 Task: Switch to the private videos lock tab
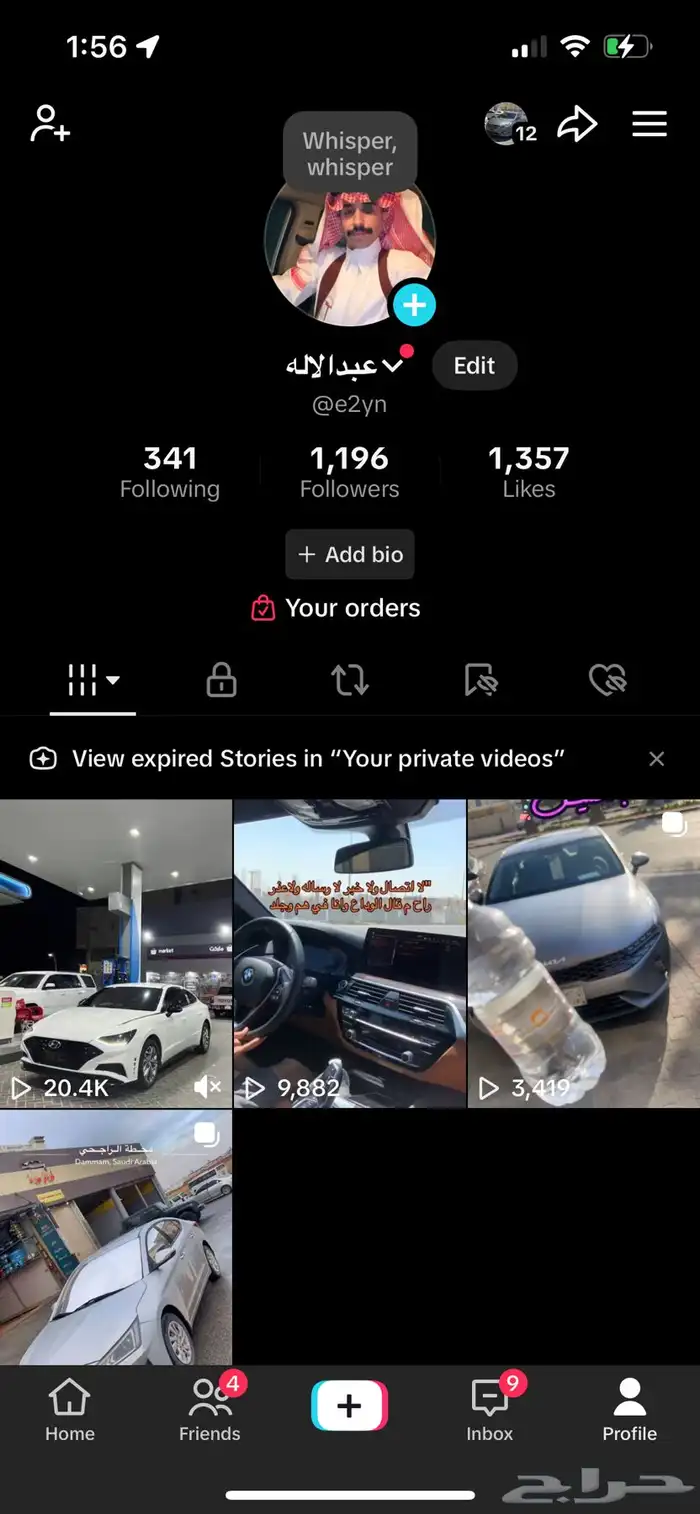tap(221, 681)
